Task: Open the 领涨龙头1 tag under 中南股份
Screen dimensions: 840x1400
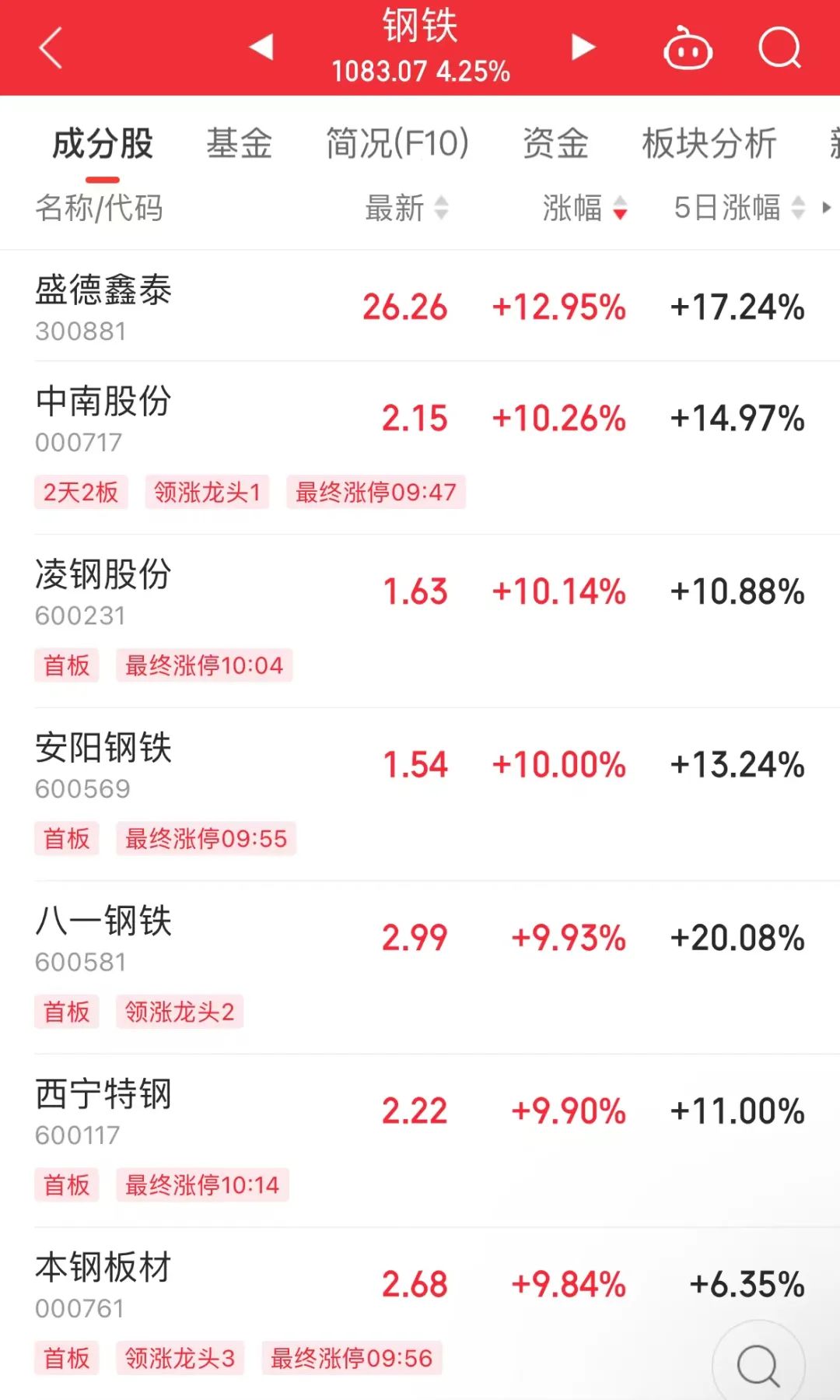Action: tap(207, 493)
